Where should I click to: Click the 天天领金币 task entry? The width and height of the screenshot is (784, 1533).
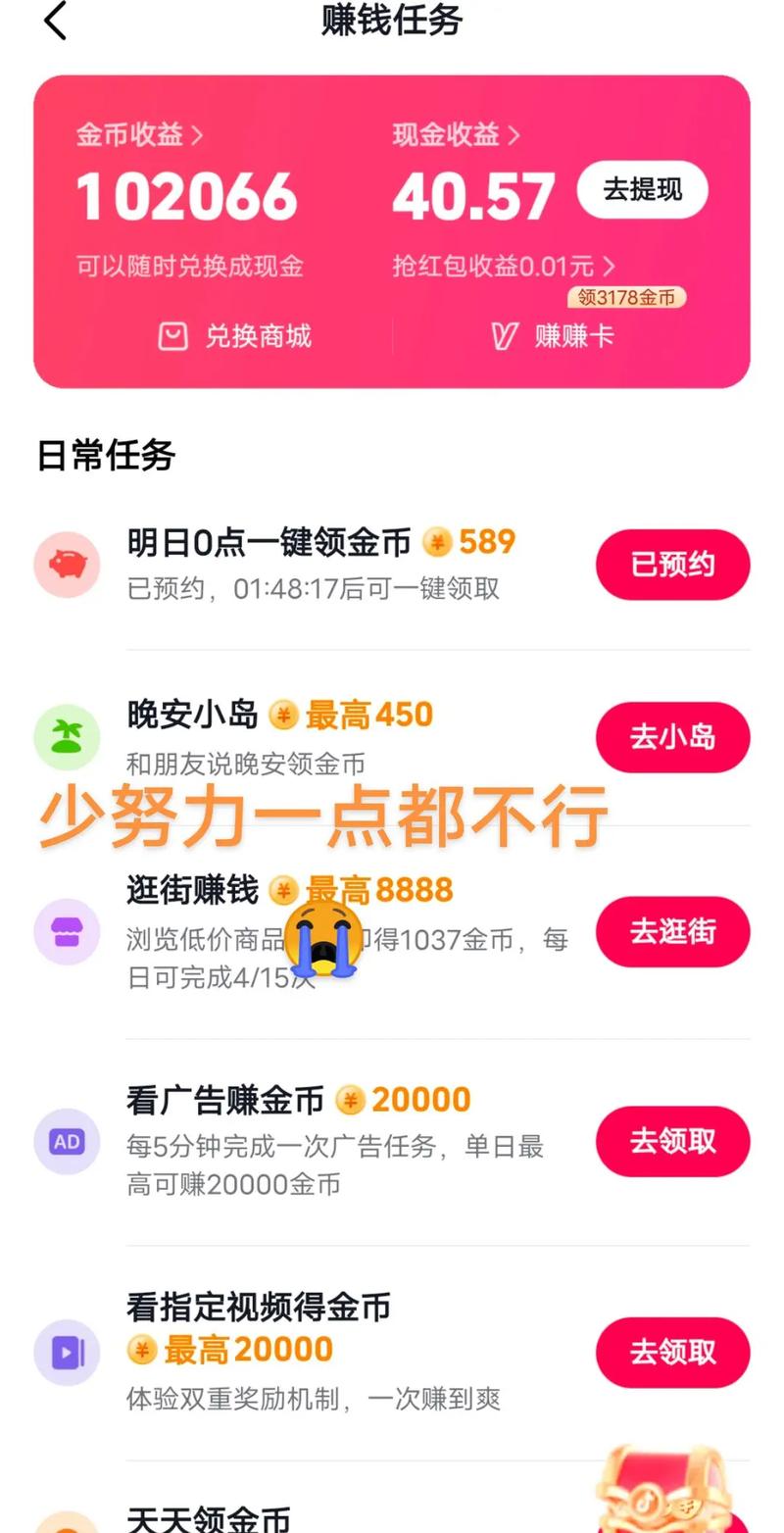pos(211,1520)
